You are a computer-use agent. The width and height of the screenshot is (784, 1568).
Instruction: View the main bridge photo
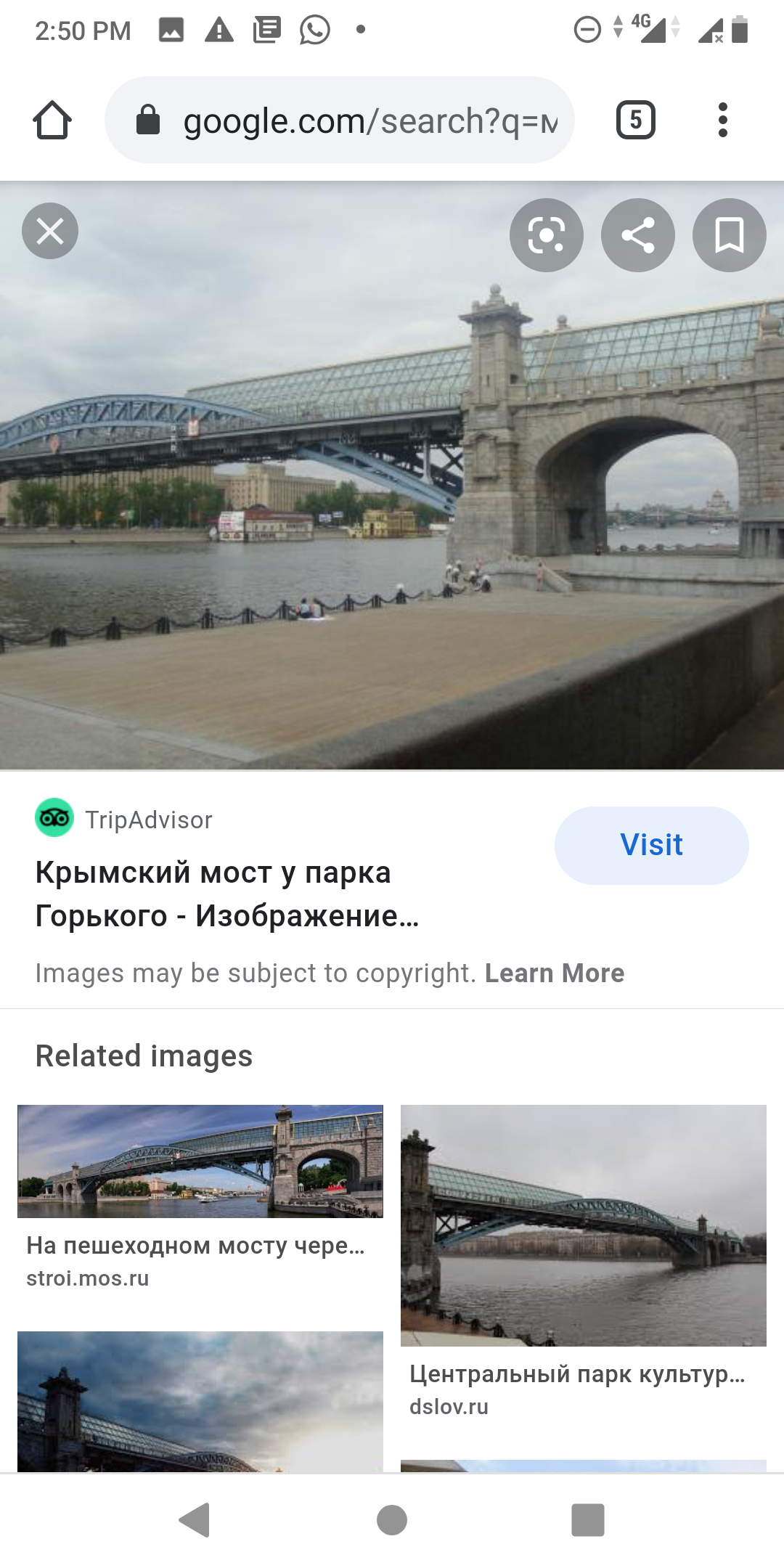pyautogui.click(x=392, y=508)
